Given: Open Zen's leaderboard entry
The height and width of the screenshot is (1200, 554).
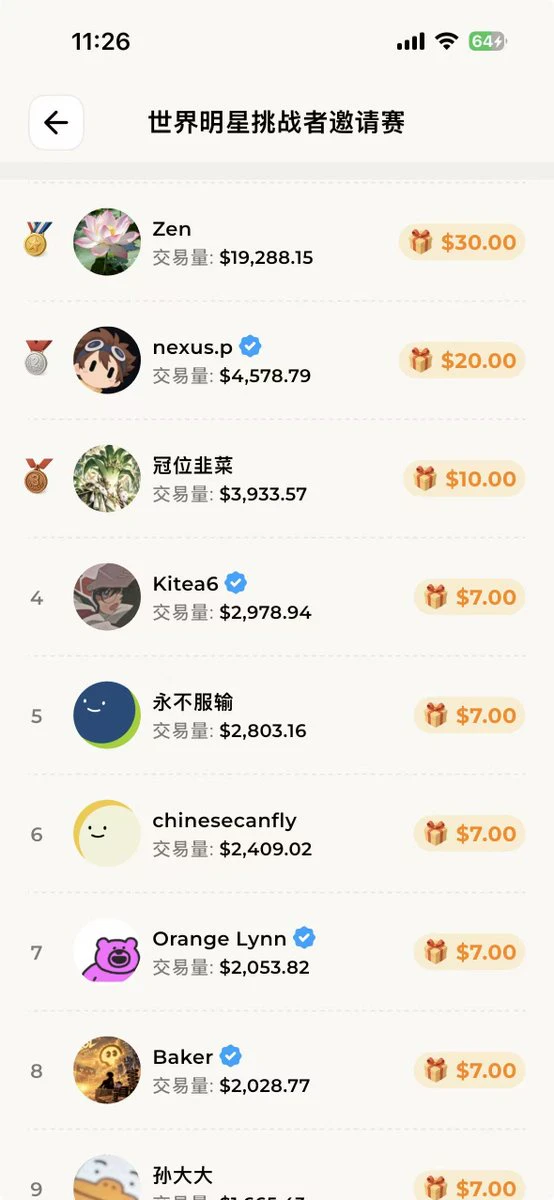Looking at the screenshot, I should 277,242.
